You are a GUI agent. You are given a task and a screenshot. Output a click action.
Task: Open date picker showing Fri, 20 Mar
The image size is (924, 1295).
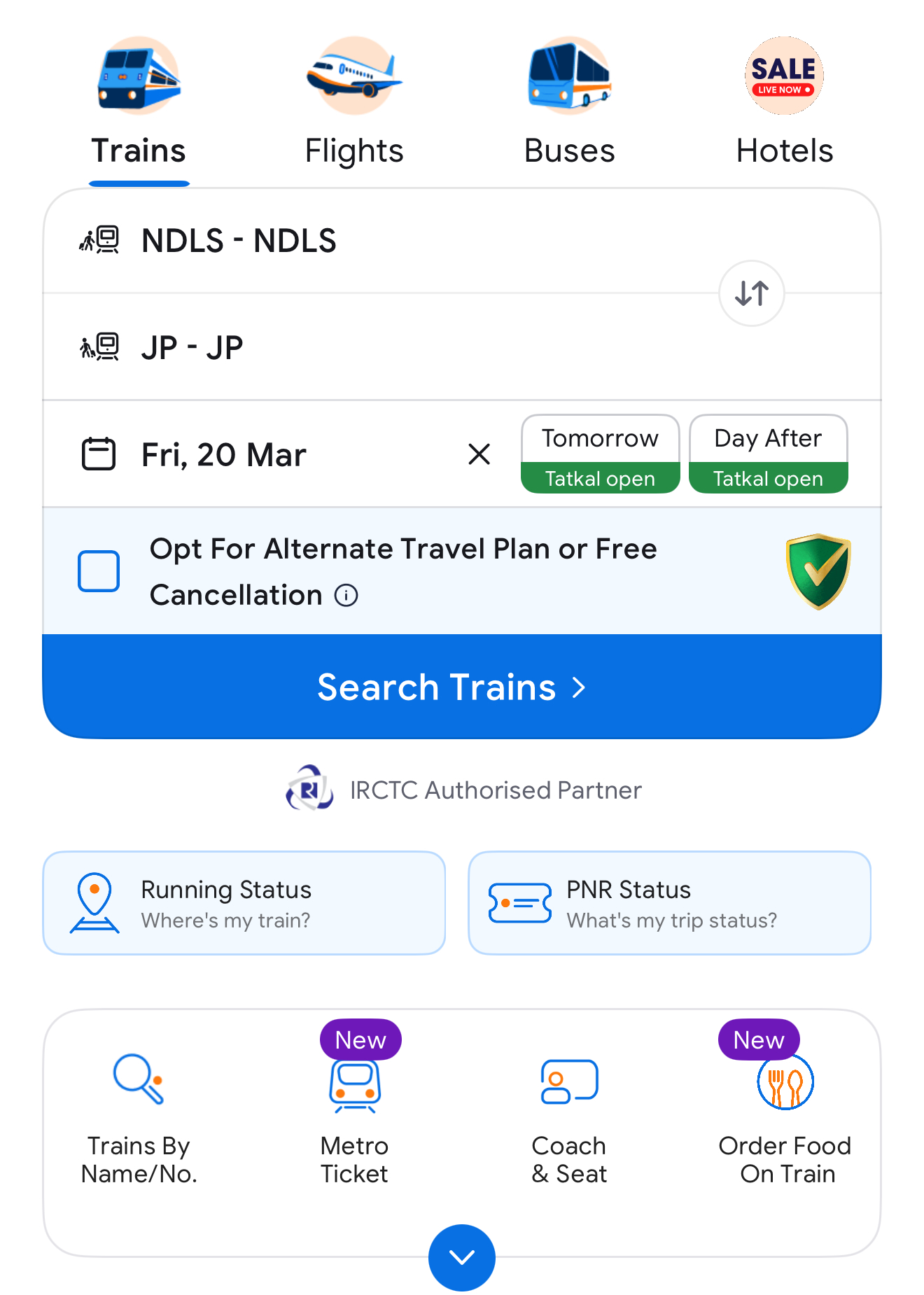pos(224,455)
